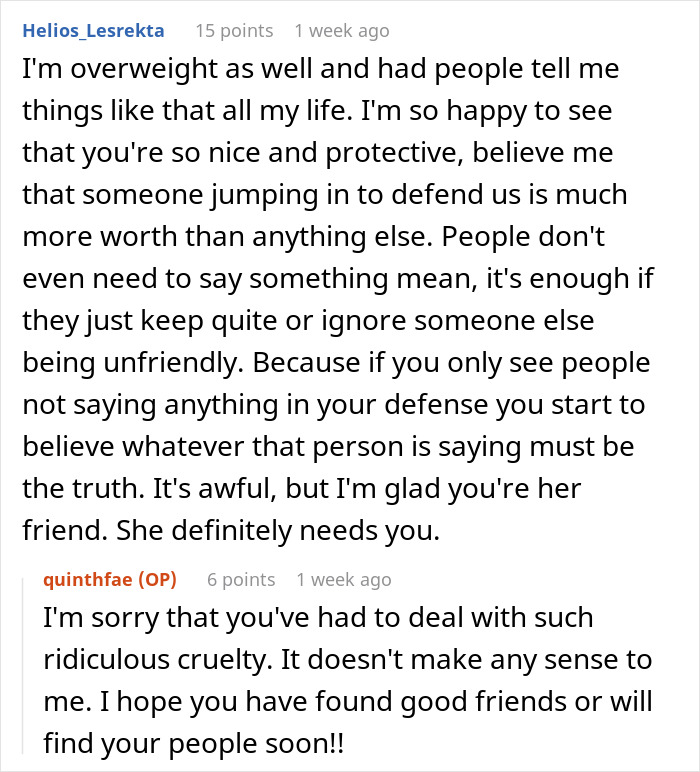The image size is (700, 772).
Task: View quinthfae's profile page
Action: tap(88, 580)
